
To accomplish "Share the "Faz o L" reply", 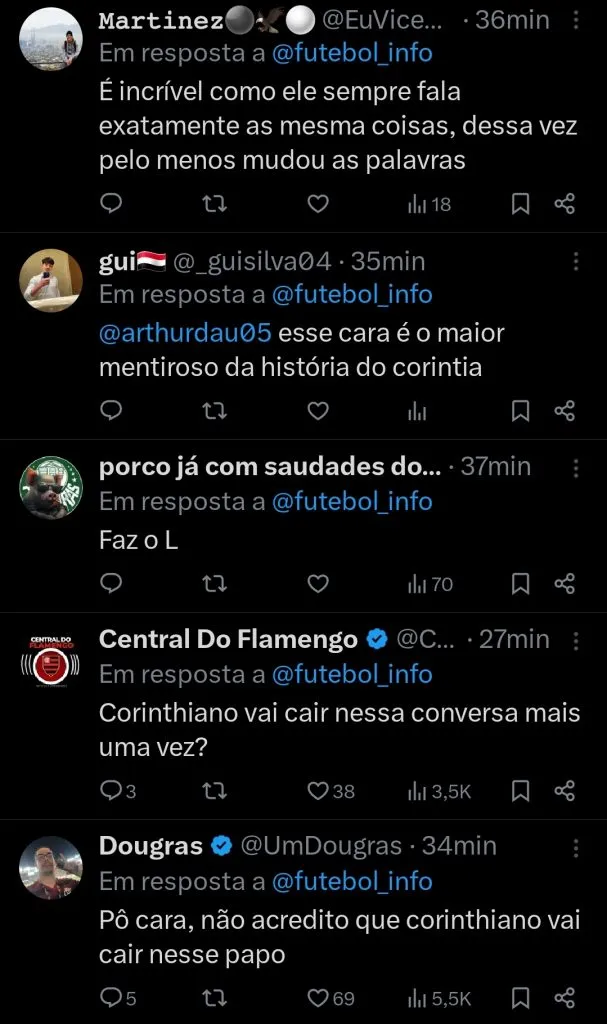I will [x=565, y=583].
